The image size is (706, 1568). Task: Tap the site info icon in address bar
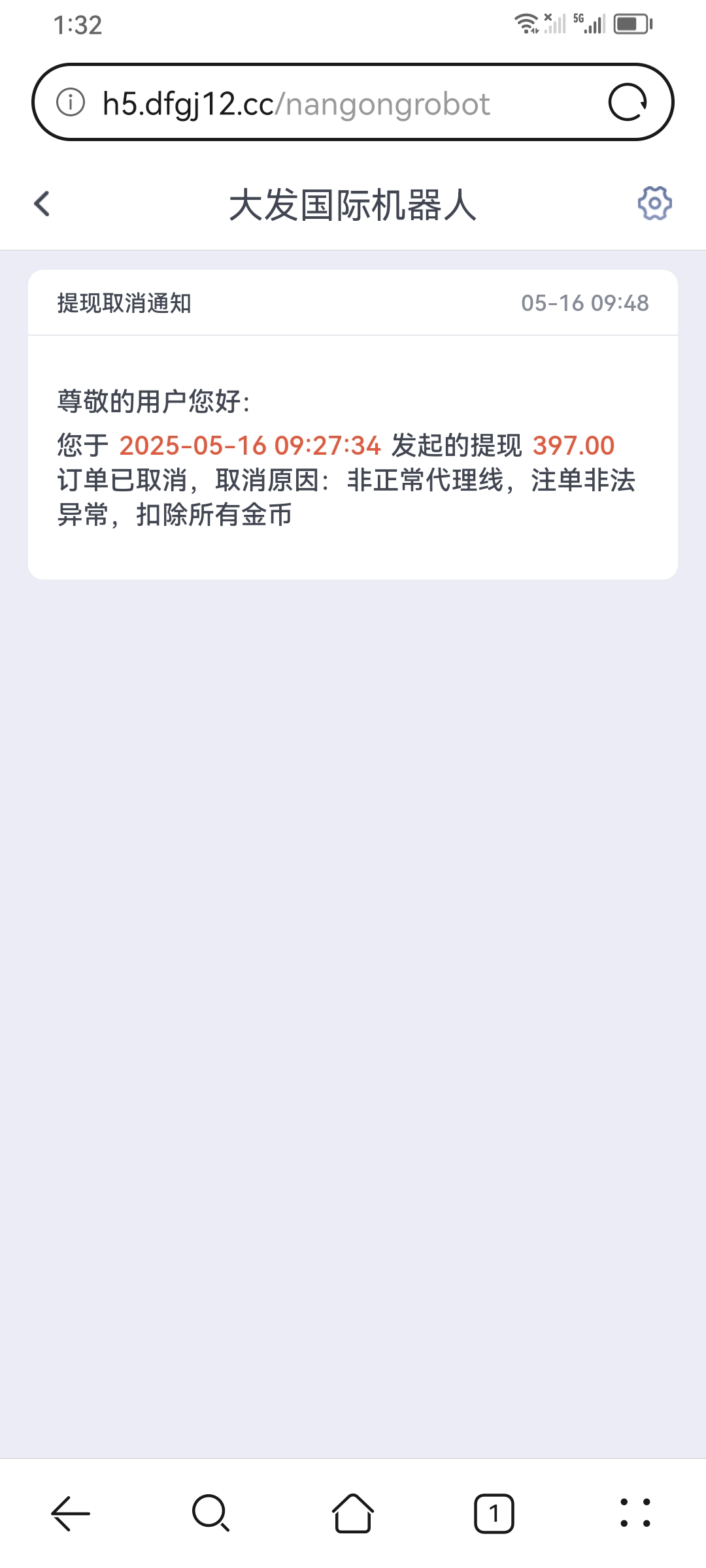72,103
